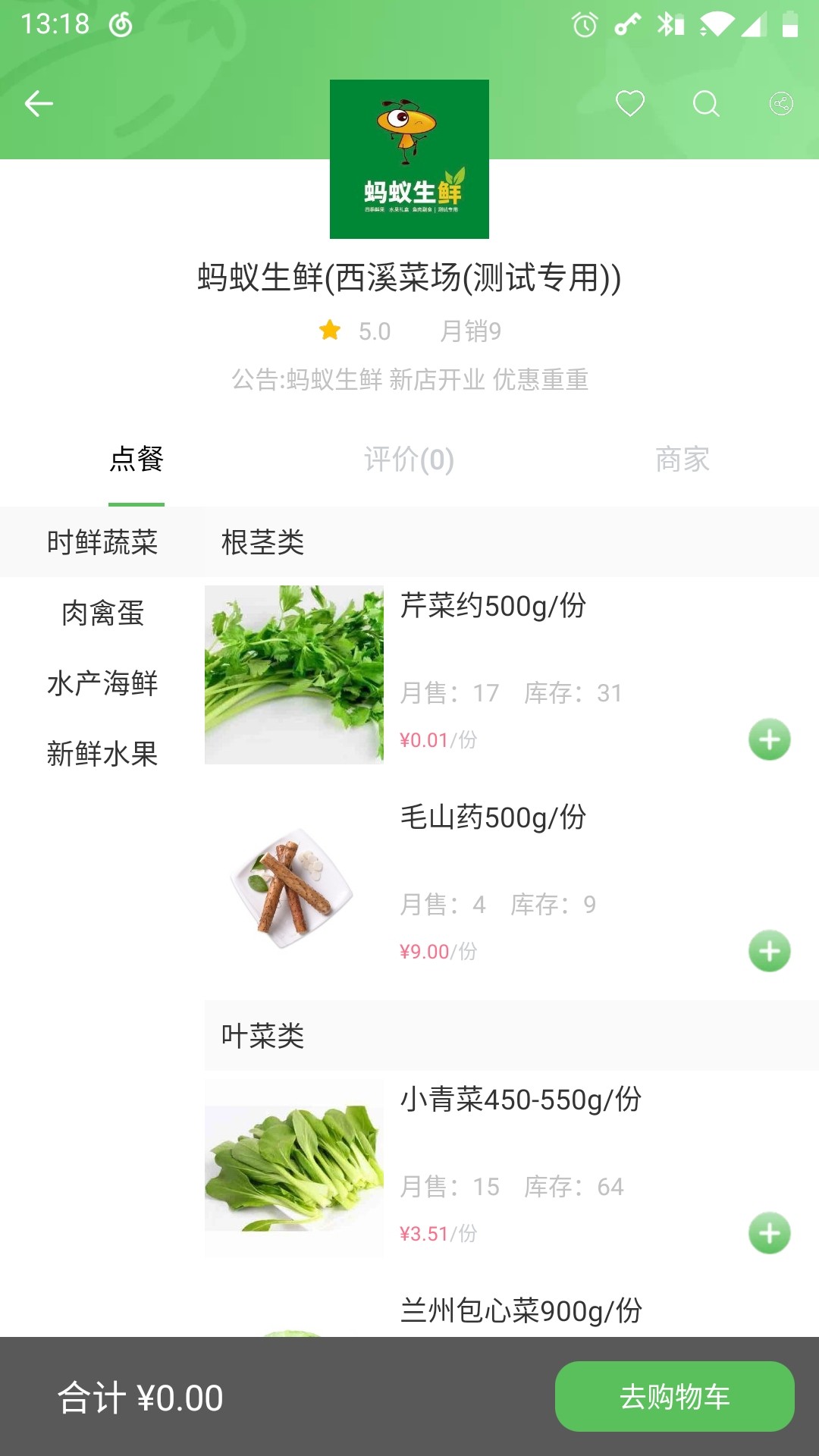Switch to the 评价(0) tab
Viewport: 819px width, 1456px height.
(408, 460)
